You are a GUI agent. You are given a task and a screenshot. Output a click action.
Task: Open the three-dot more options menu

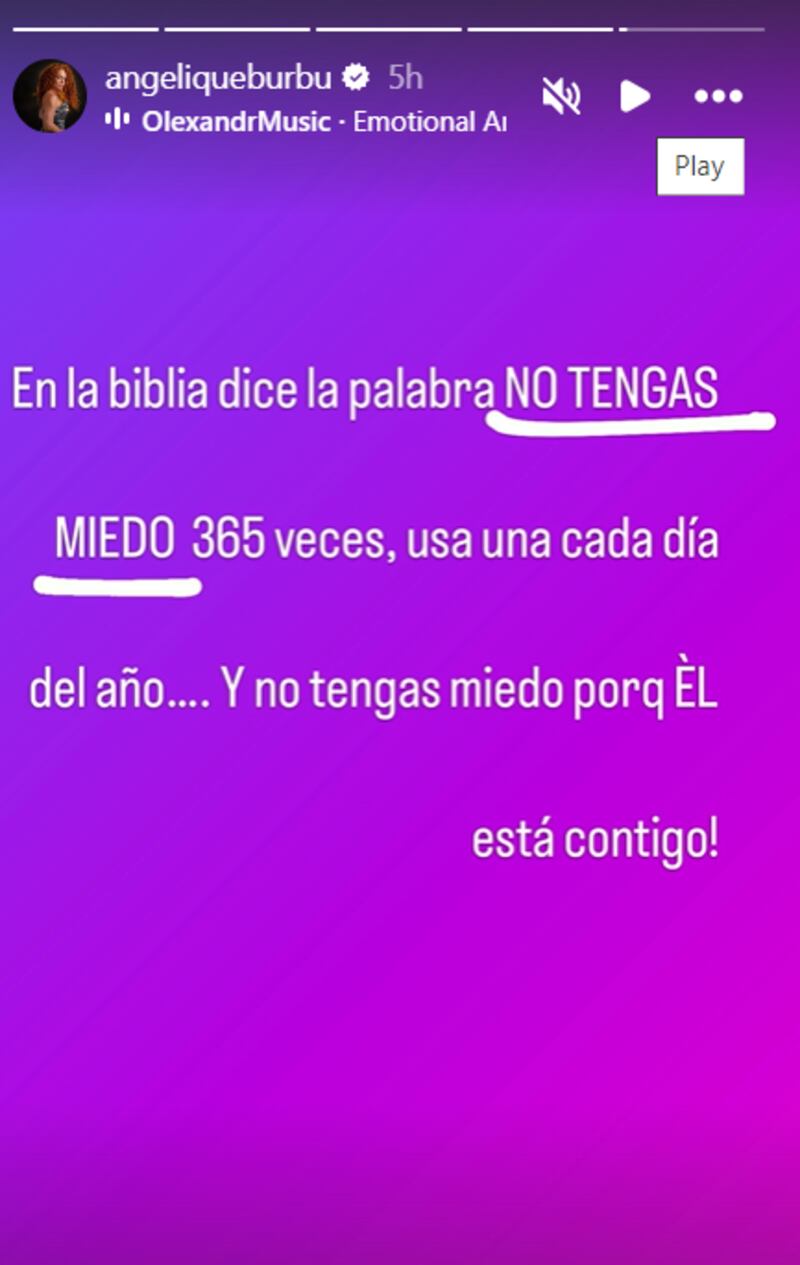[718, 96]
